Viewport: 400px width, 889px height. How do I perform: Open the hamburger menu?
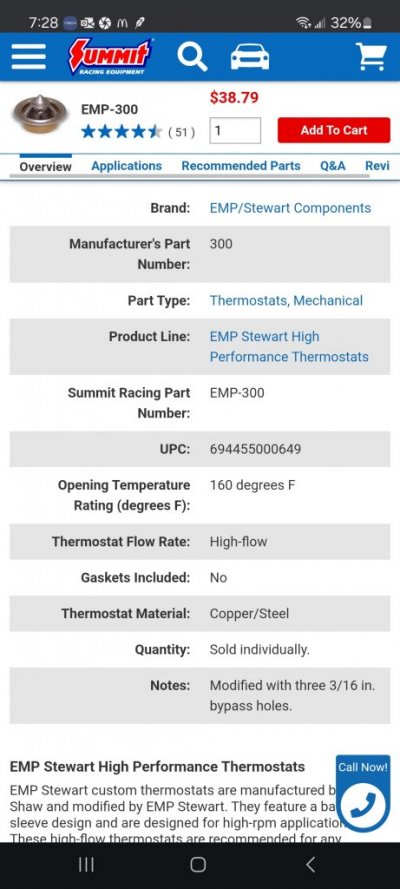28,57
